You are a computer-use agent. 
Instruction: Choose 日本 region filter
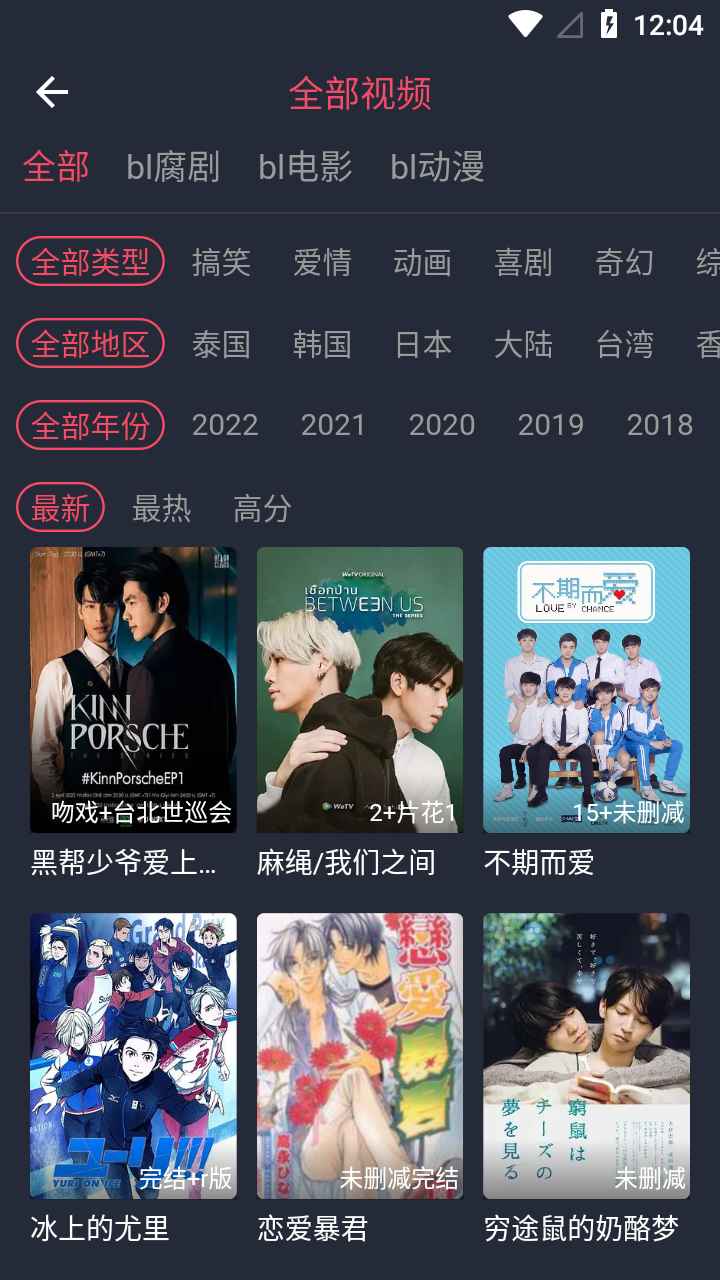click(x=422, y=344)
